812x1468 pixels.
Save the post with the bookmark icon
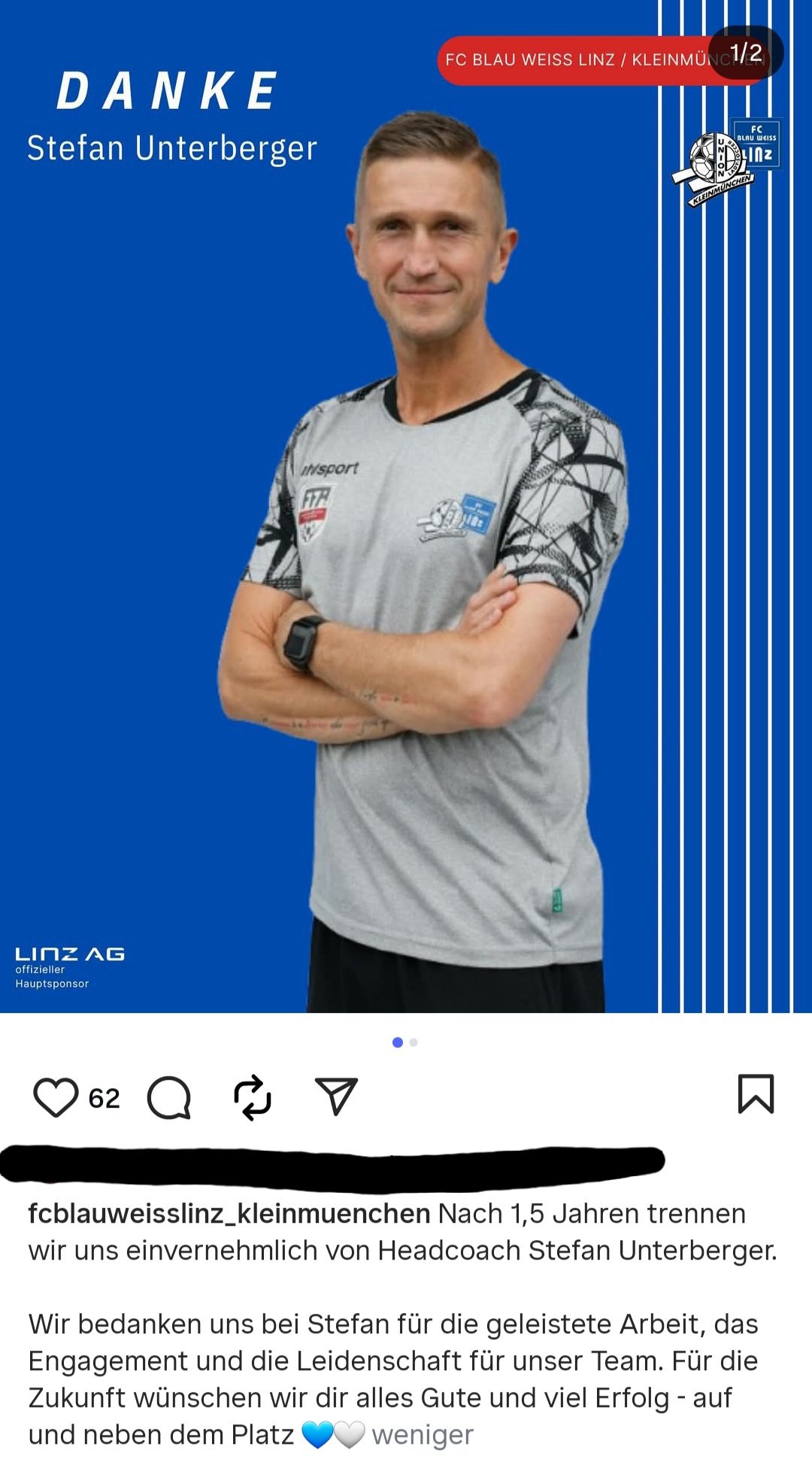[x=756, y=1094]
